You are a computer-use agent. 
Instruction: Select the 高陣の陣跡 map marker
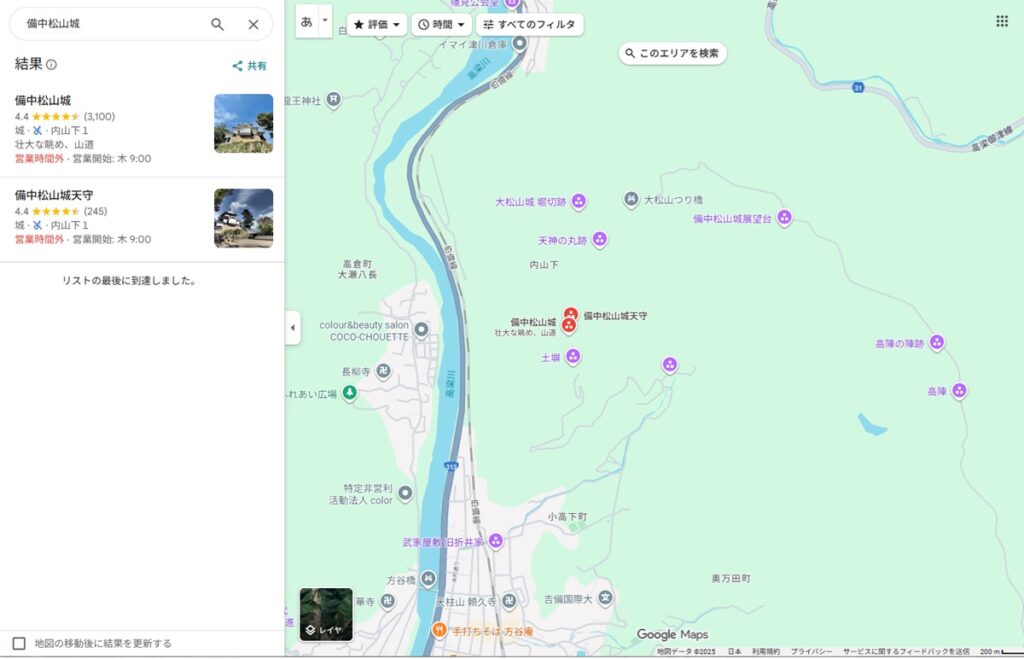click(x=937, y=343)
